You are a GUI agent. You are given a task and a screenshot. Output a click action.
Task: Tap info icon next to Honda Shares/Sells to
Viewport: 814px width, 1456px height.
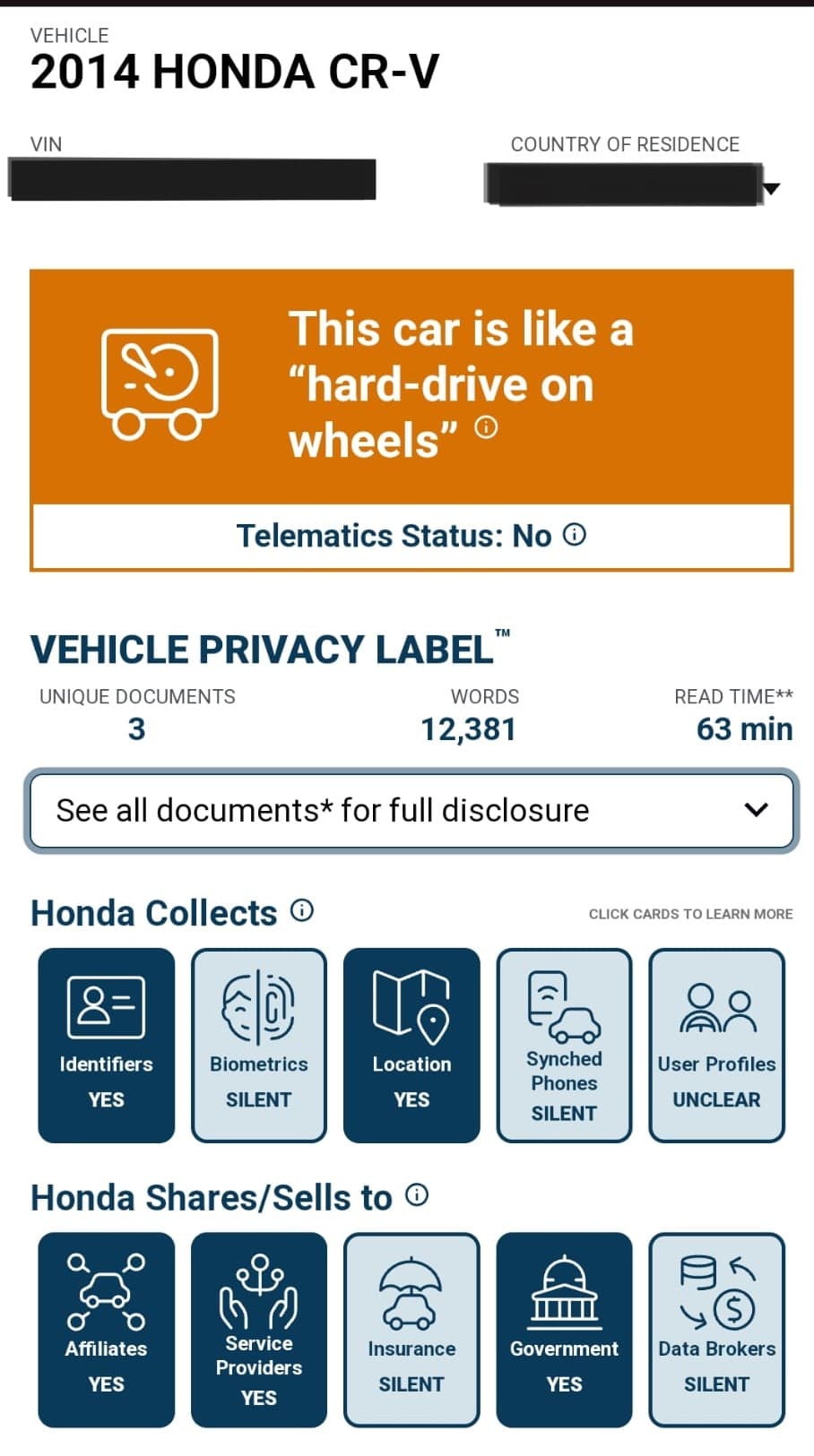[417, 1195]
